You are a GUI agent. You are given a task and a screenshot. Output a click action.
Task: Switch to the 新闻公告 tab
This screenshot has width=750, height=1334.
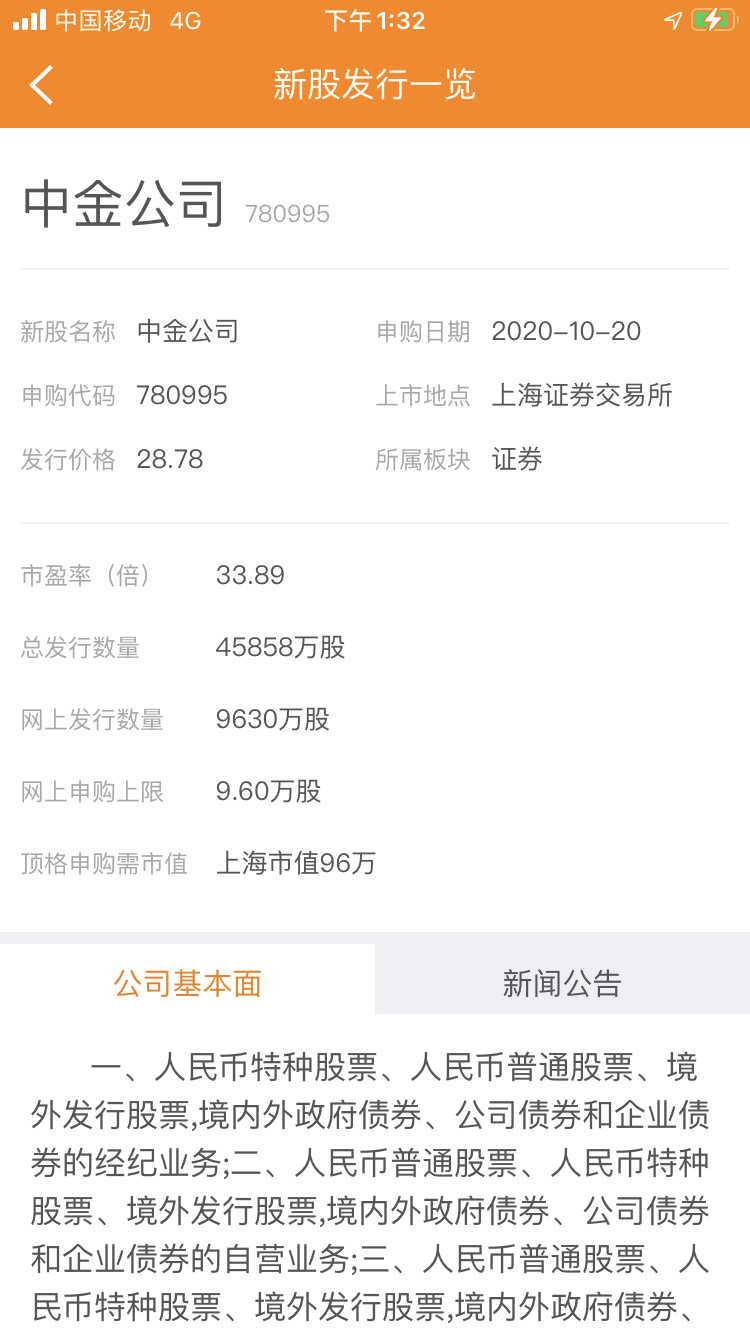coord(562,983)
